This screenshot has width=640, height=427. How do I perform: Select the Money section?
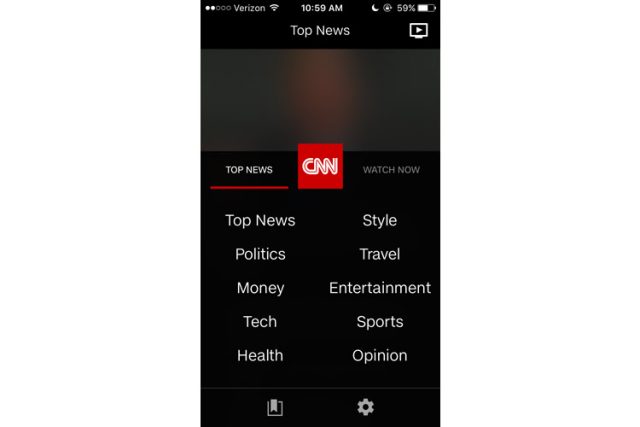tap(260, 288)
